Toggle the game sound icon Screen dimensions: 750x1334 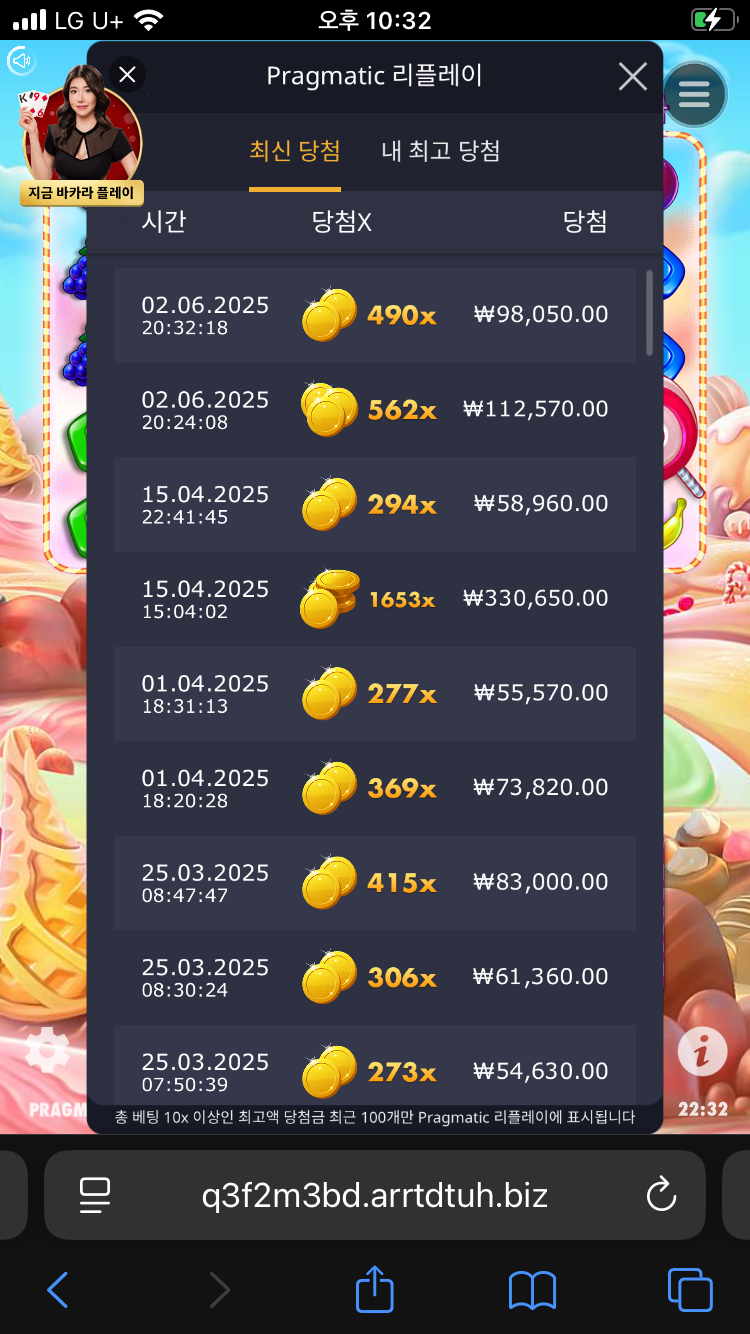pos(21,62)
